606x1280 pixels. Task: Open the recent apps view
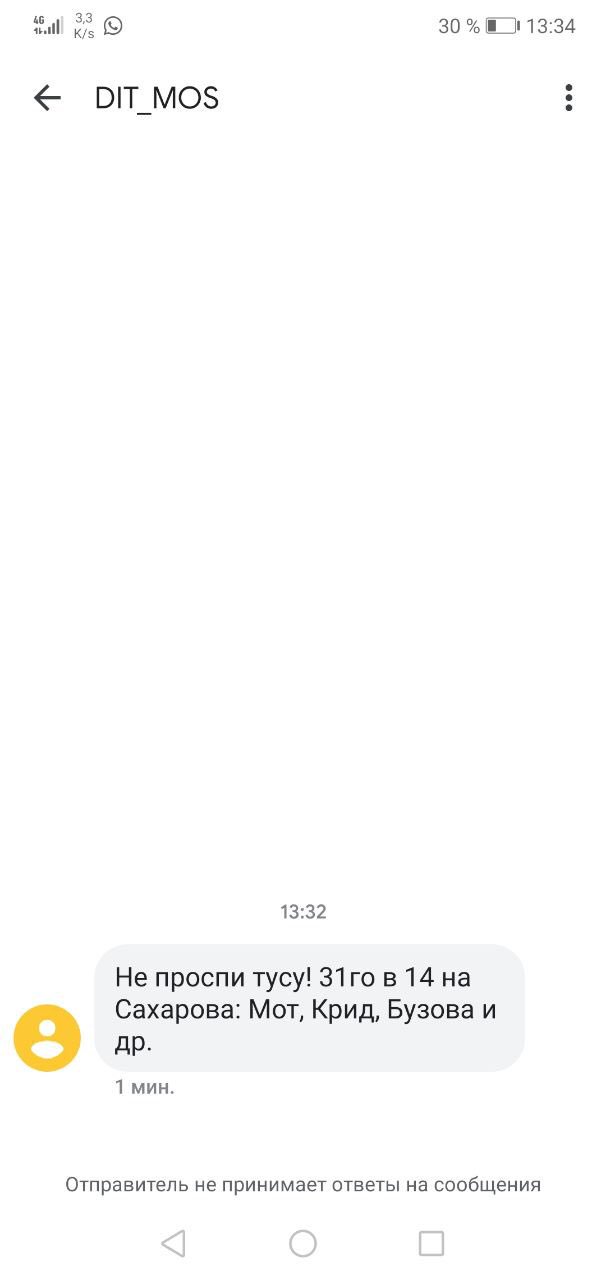click(x=431, y=1243)
